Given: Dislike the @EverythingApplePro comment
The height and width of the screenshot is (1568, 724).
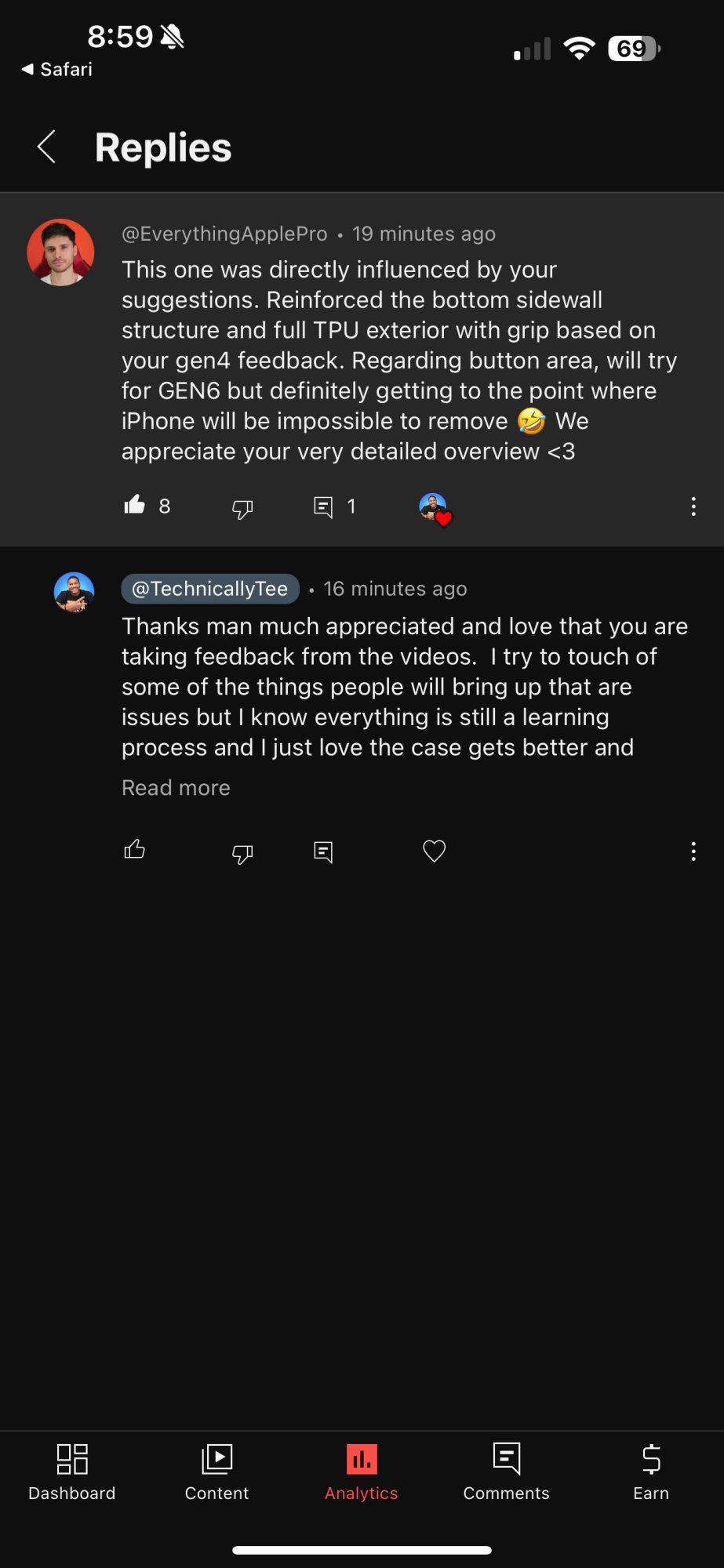Looking at the screenshot, I should pyautogui.click(x=242, y=508).
